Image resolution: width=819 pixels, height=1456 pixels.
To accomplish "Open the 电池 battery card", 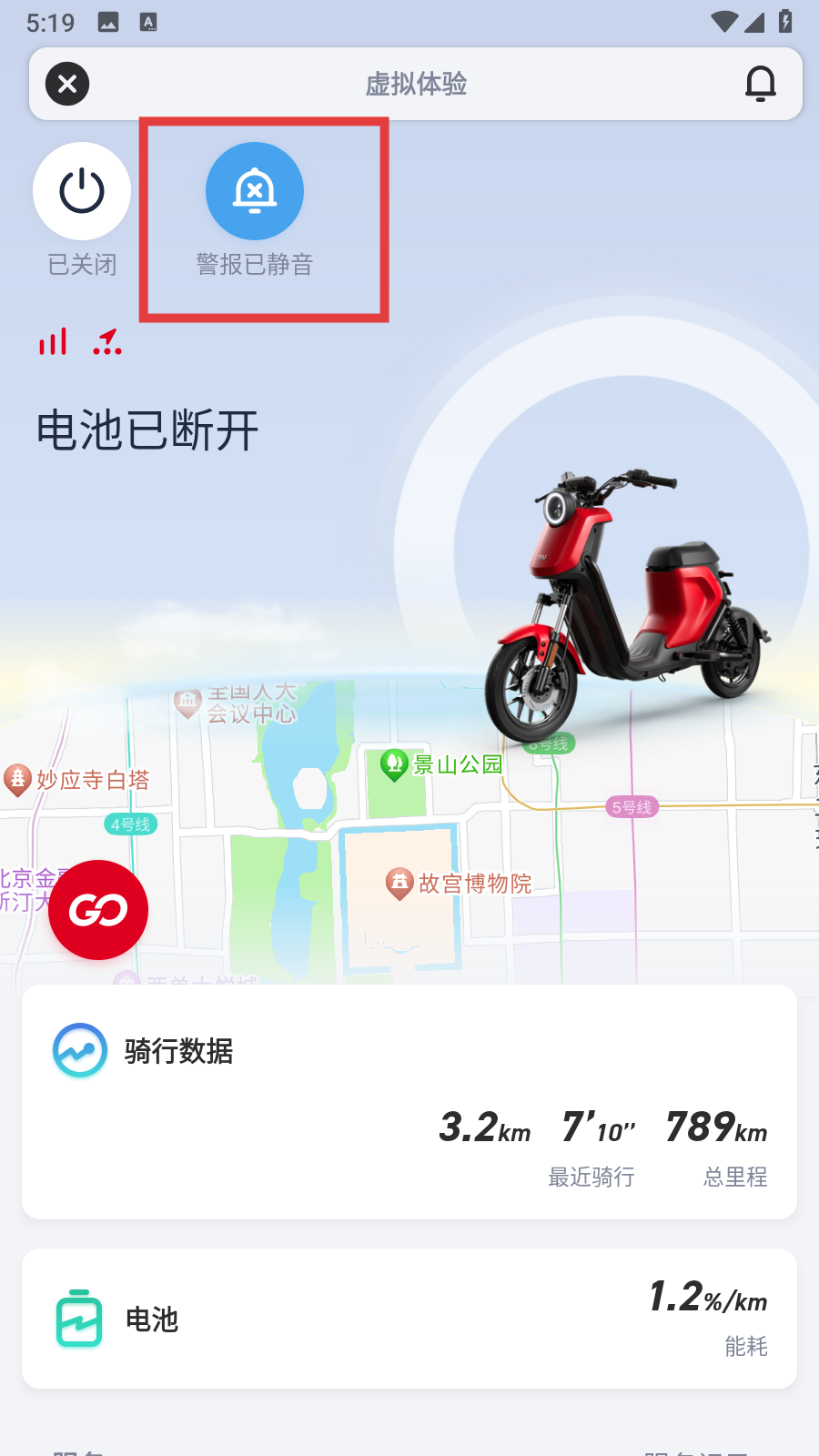I will 409,1318.
